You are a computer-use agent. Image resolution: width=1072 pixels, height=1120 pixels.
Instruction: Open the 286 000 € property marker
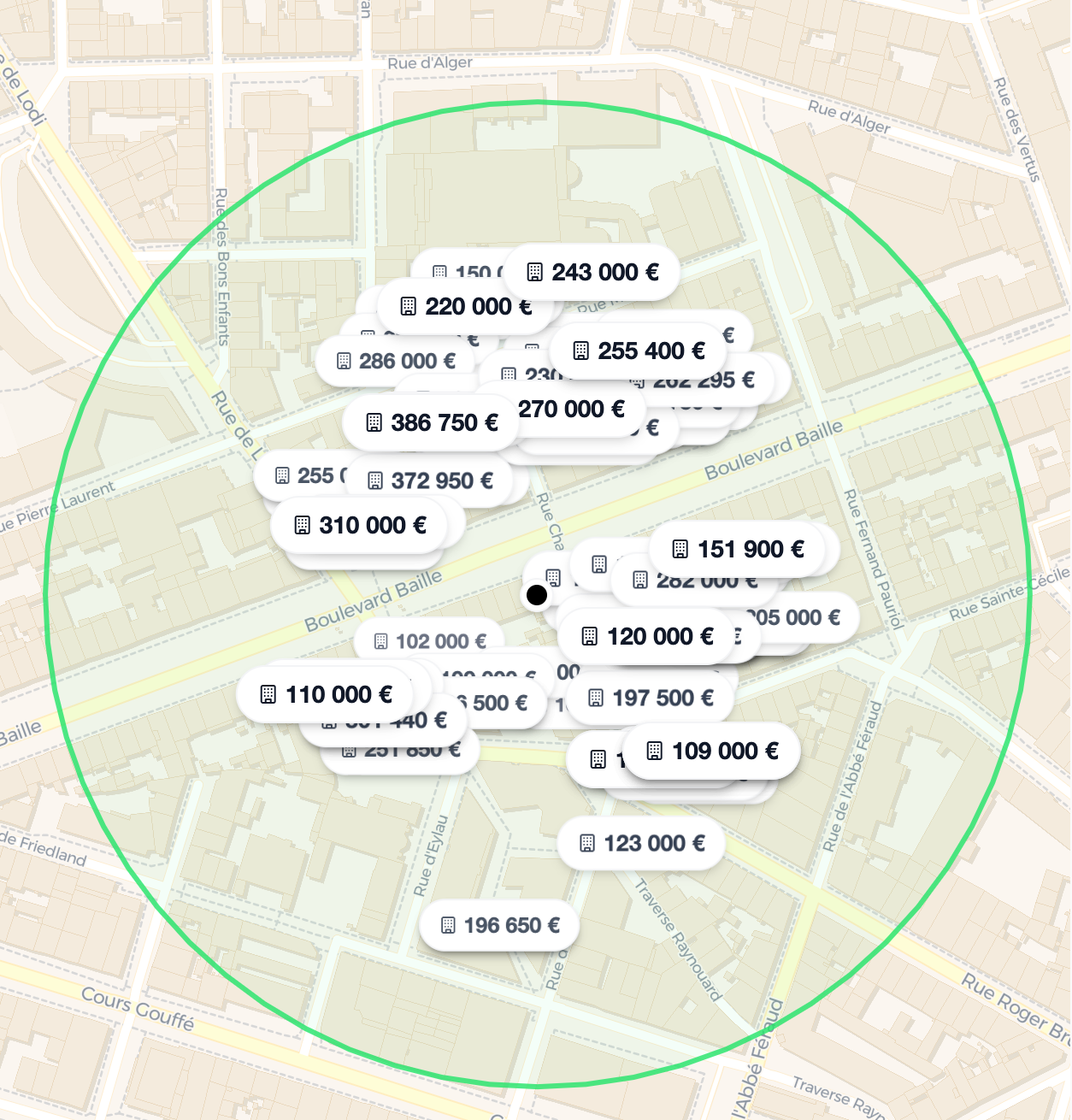[396, 362]
